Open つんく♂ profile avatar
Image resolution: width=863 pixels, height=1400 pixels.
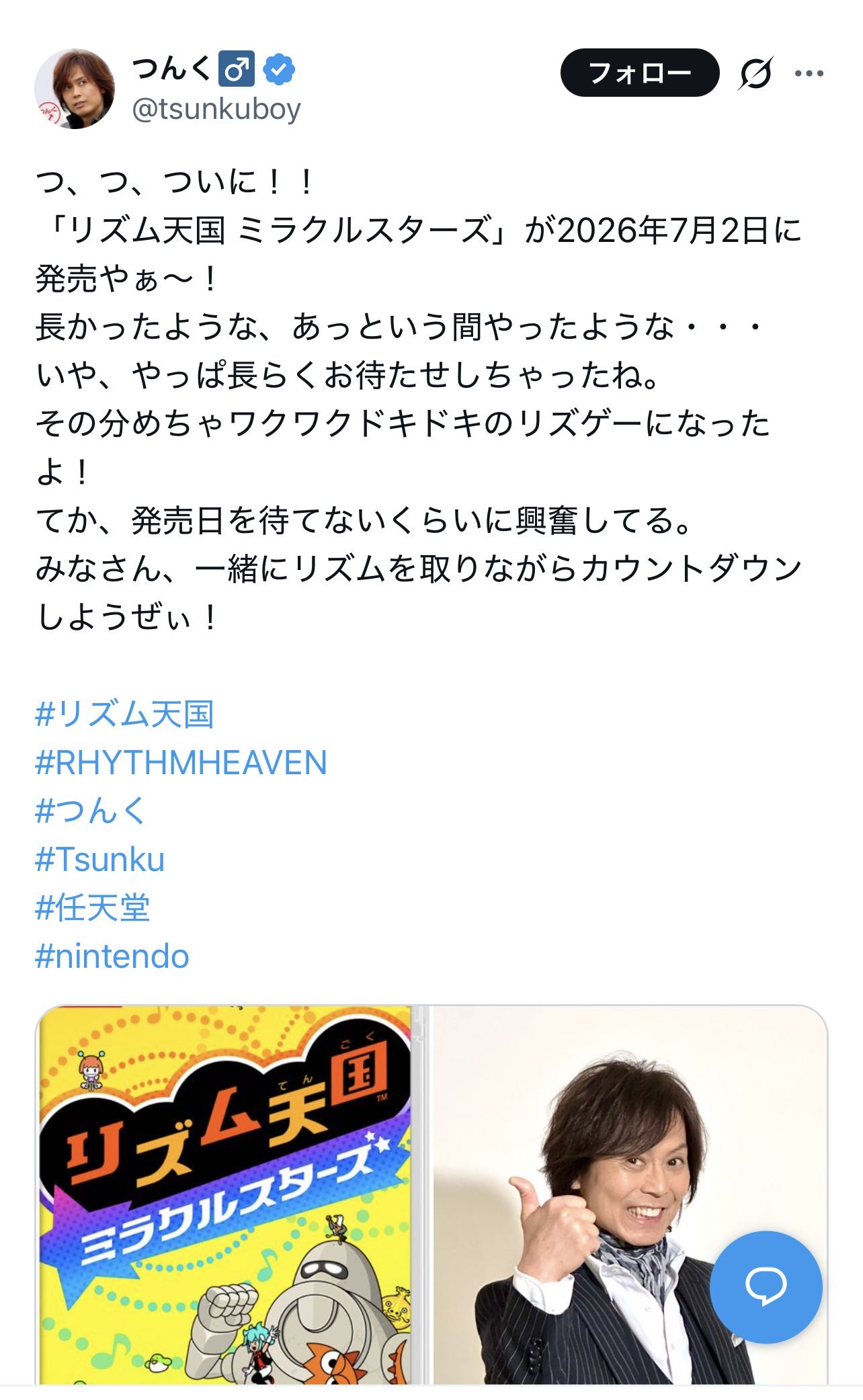coord(75,89)
